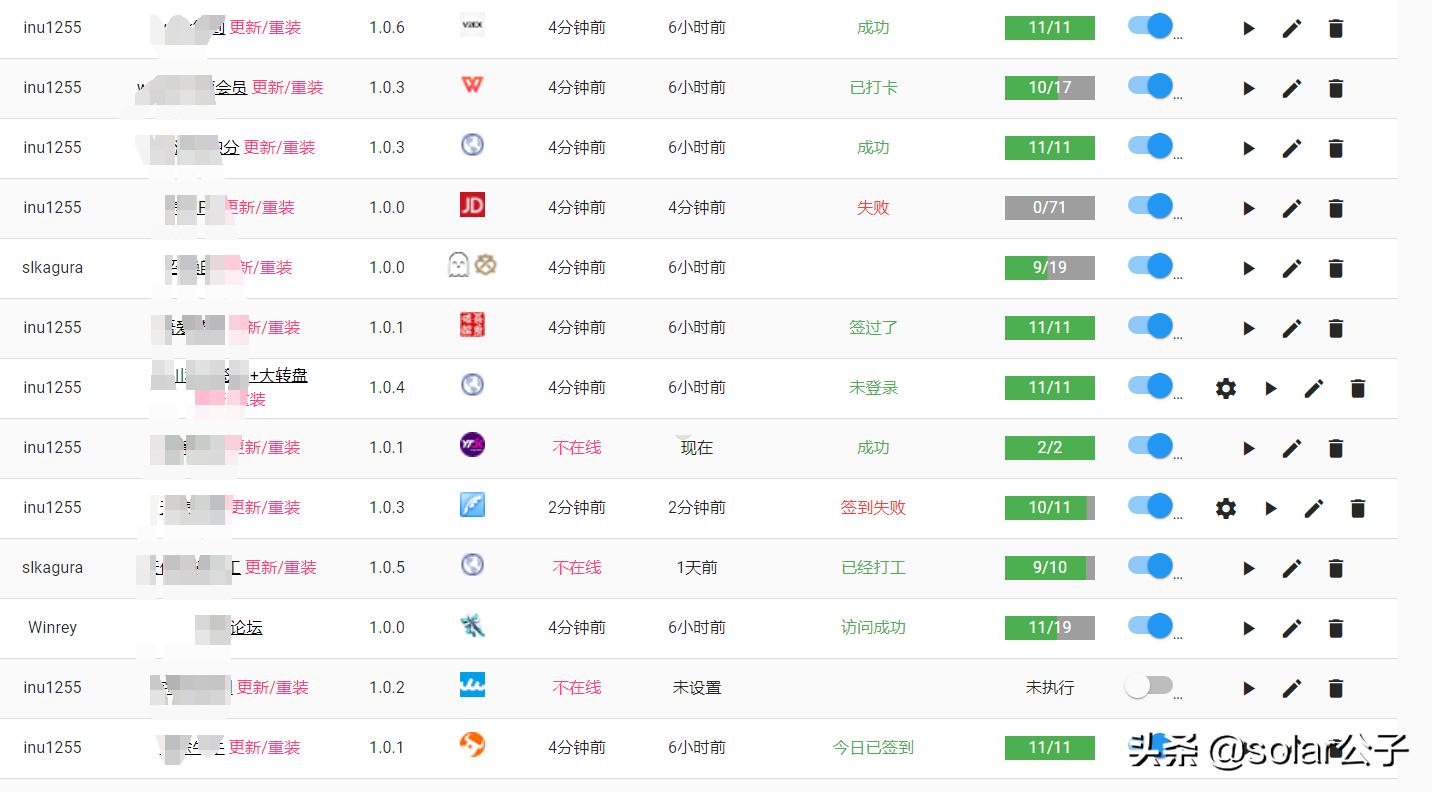The width and height of the screenshot is (1432, 792).
Task: Toggle off the 已打卡 task switch
Action: 1150,86
